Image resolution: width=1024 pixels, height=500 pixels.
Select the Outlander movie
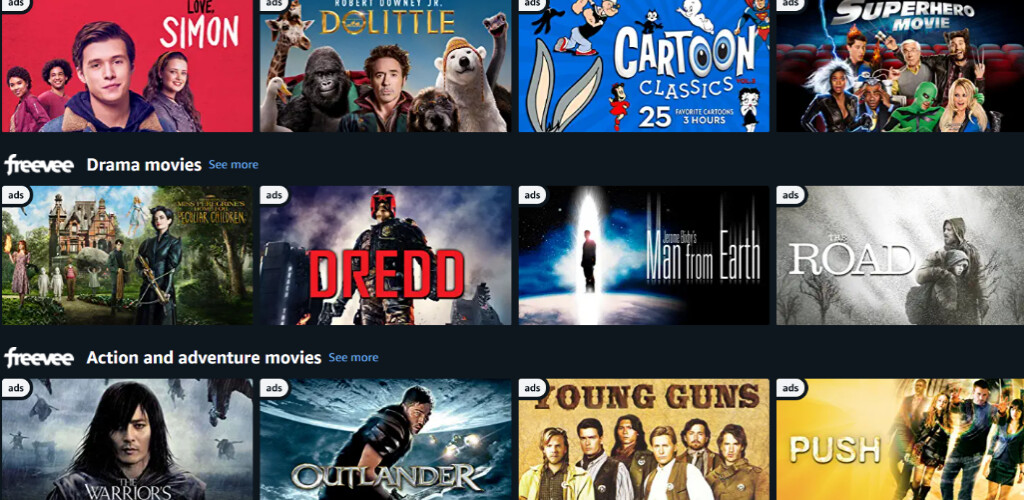[x=386, y=440]
